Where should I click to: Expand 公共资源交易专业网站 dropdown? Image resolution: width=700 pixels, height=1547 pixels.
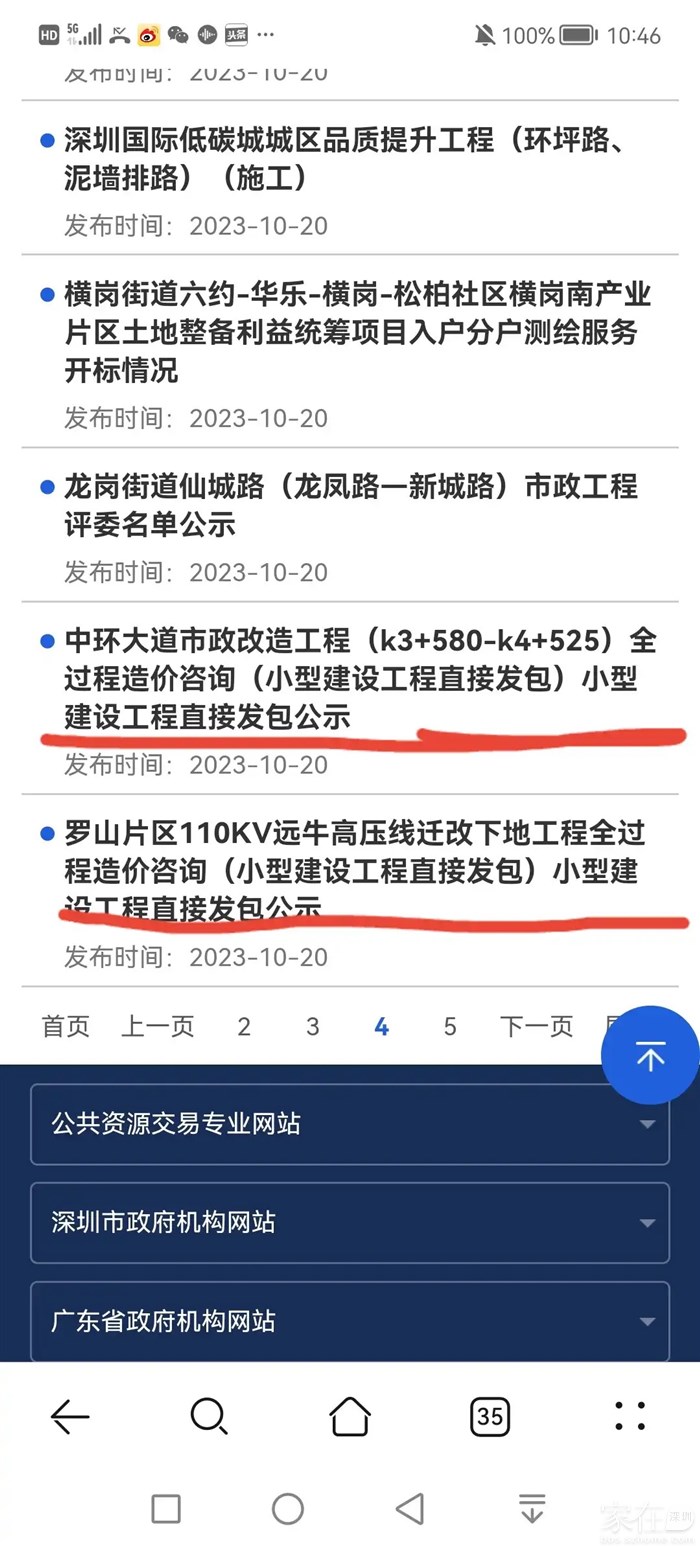(350, 1124)
